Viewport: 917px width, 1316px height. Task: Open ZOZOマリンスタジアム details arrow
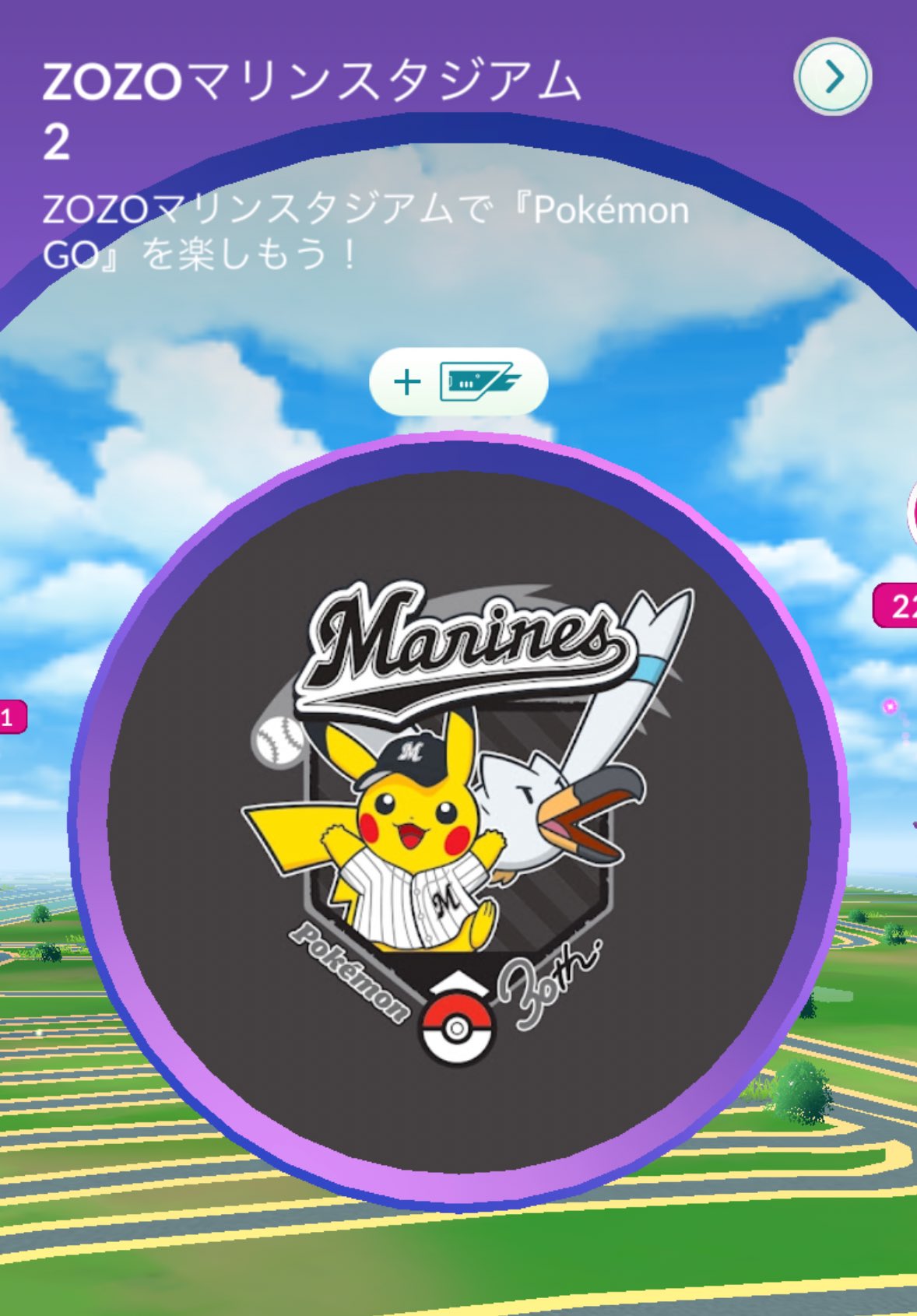click(832, 76)
